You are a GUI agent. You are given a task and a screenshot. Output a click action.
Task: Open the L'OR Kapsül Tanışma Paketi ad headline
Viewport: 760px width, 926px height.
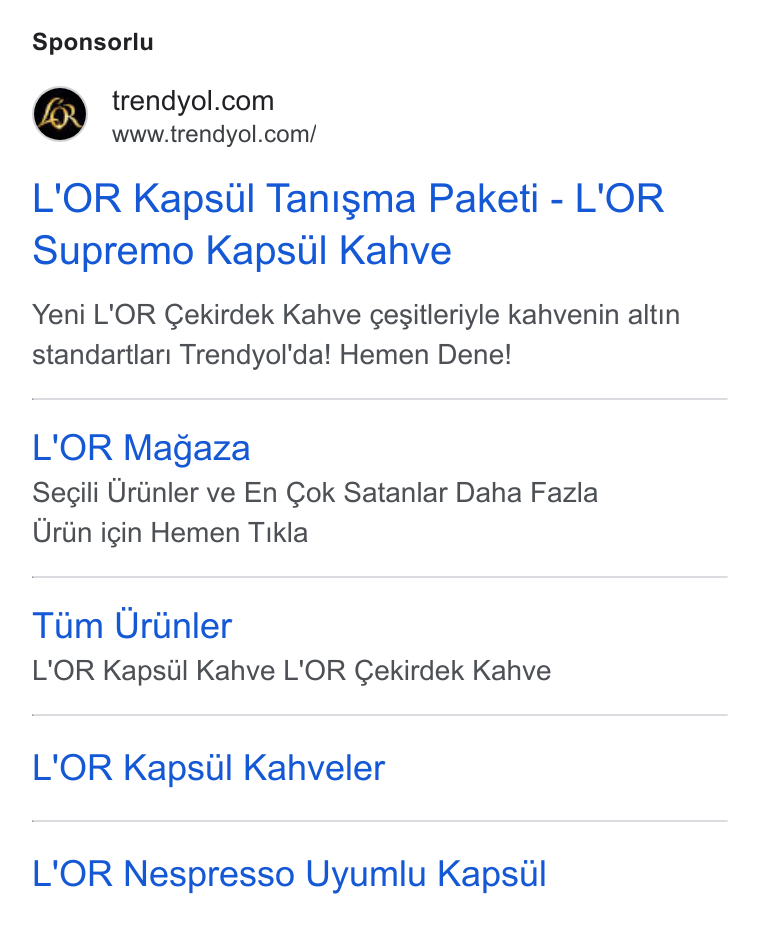coord(348,224)
